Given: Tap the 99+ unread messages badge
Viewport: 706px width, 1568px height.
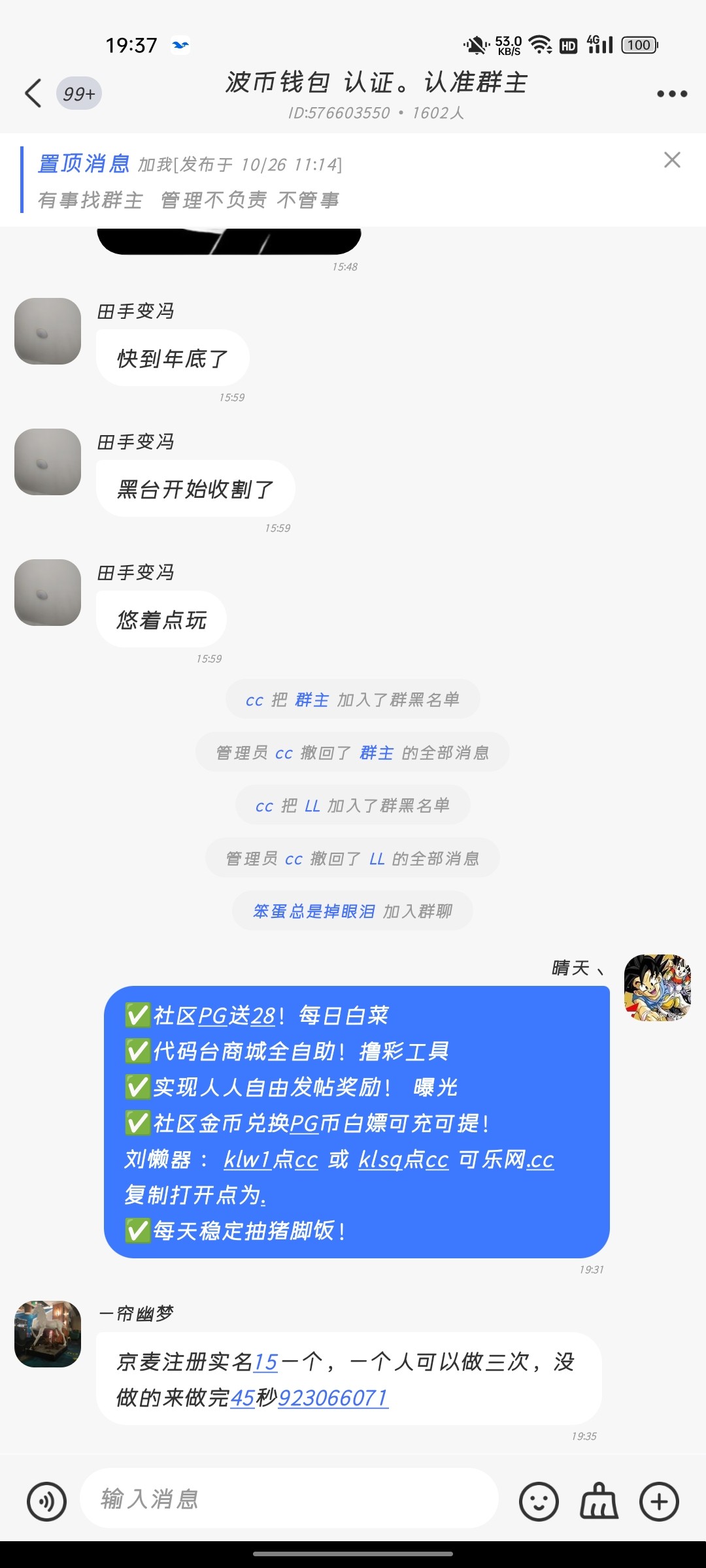Looking at the screenshot, I should pyautogui.click(x=78, y=93).
